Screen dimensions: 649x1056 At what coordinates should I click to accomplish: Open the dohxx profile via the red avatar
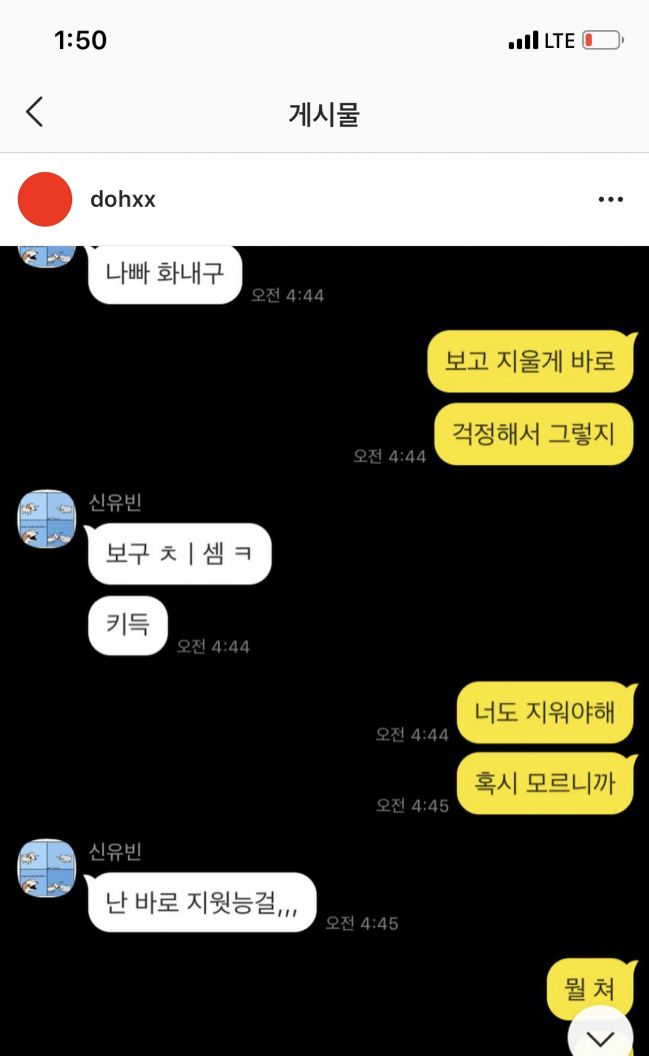click(x=45, y=199)
